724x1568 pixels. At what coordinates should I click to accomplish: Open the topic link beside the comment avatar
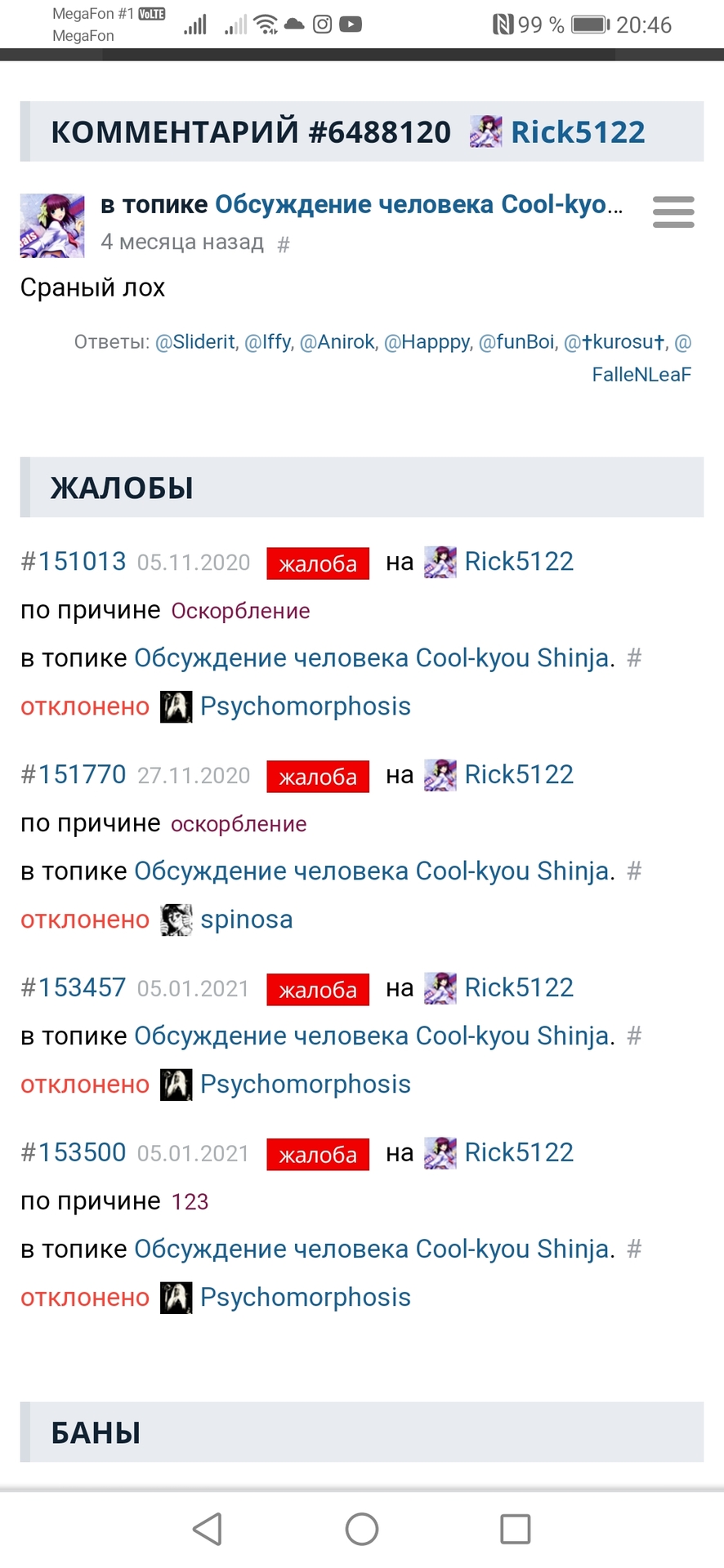point(418,204)
